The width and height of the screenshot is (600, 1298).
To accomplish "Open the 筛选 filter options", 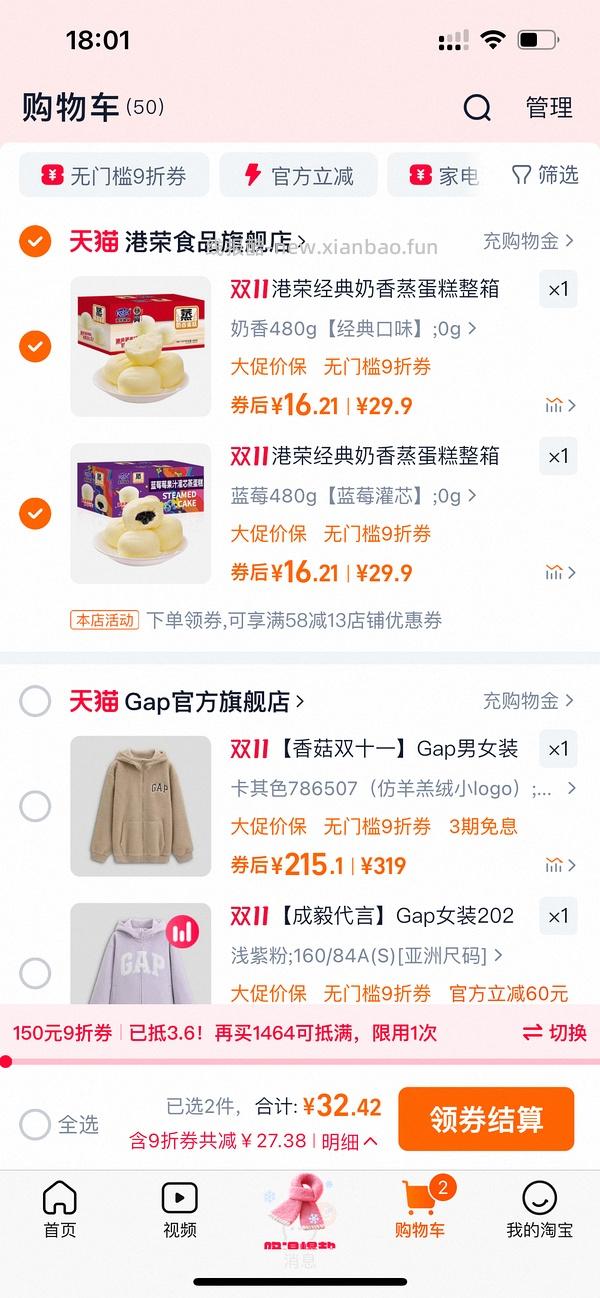I will click(545, 175).
